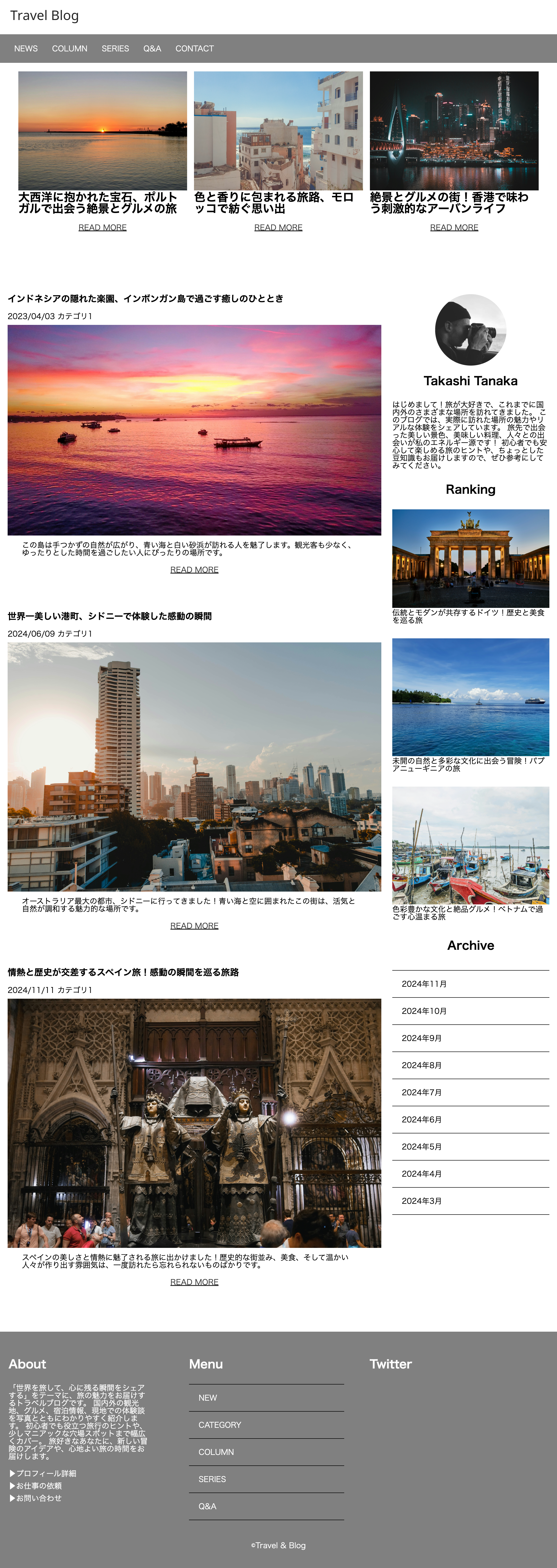This screenshot has height=1568, width=557.
Task: Read more about the Portugal trip
Action: click(102, 228)
